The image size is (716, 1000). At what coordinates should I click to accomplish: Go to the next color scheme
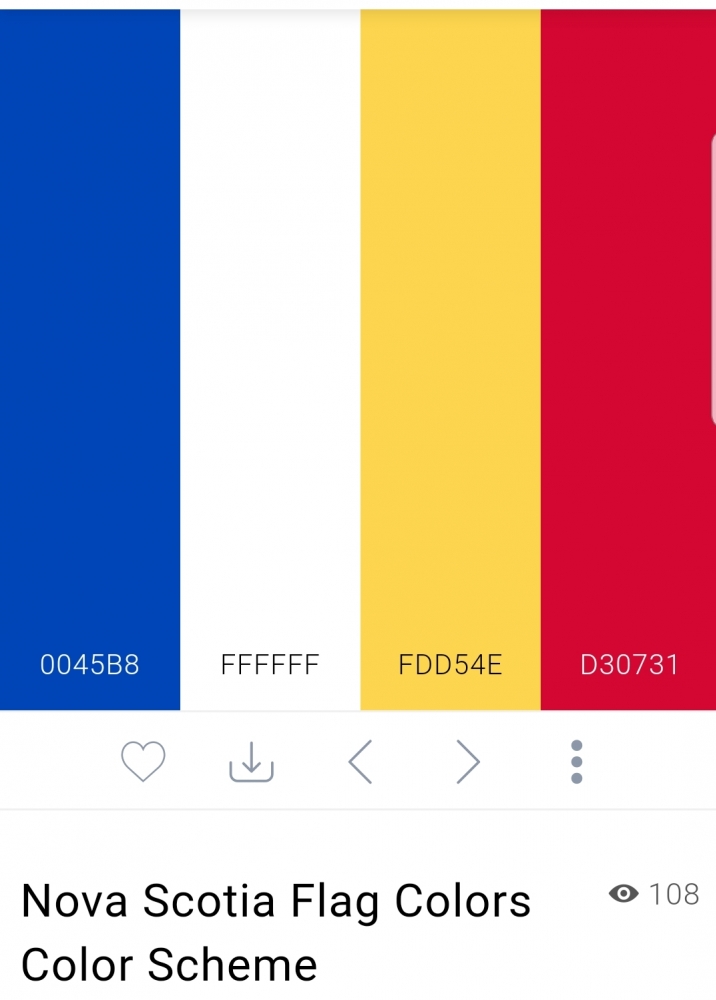(x=468, y=762)
